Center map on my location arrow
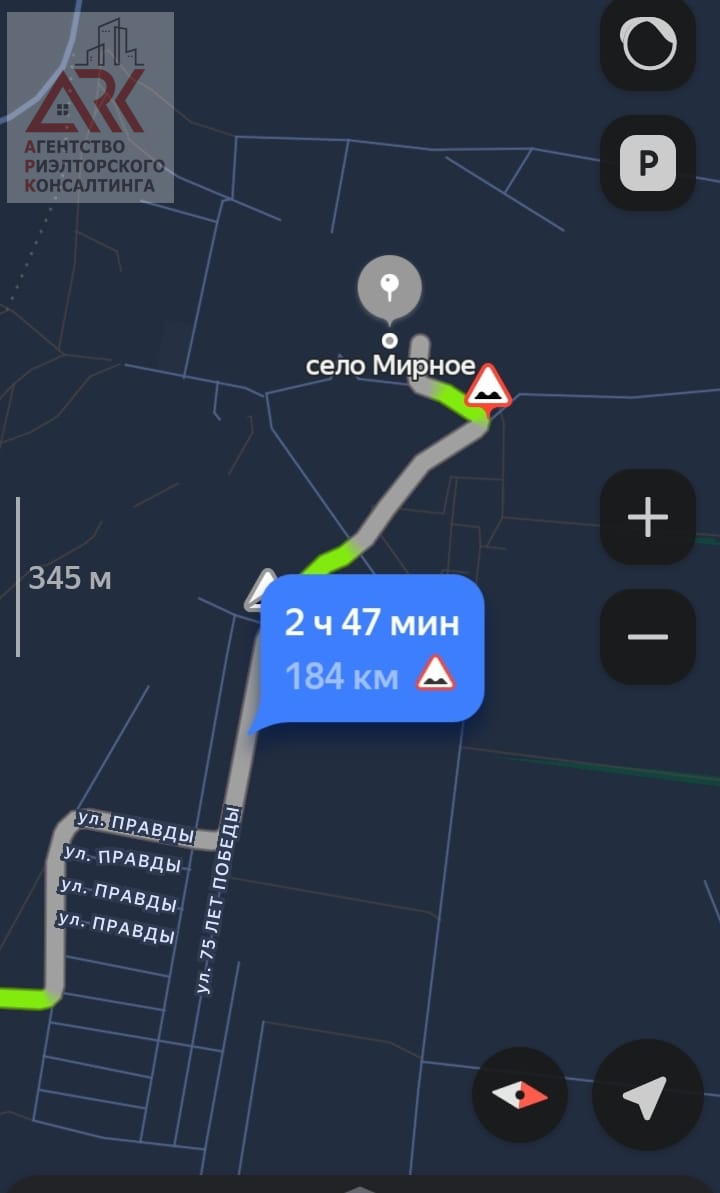Screen dimensions: 720x1193 click(648, 1095)
